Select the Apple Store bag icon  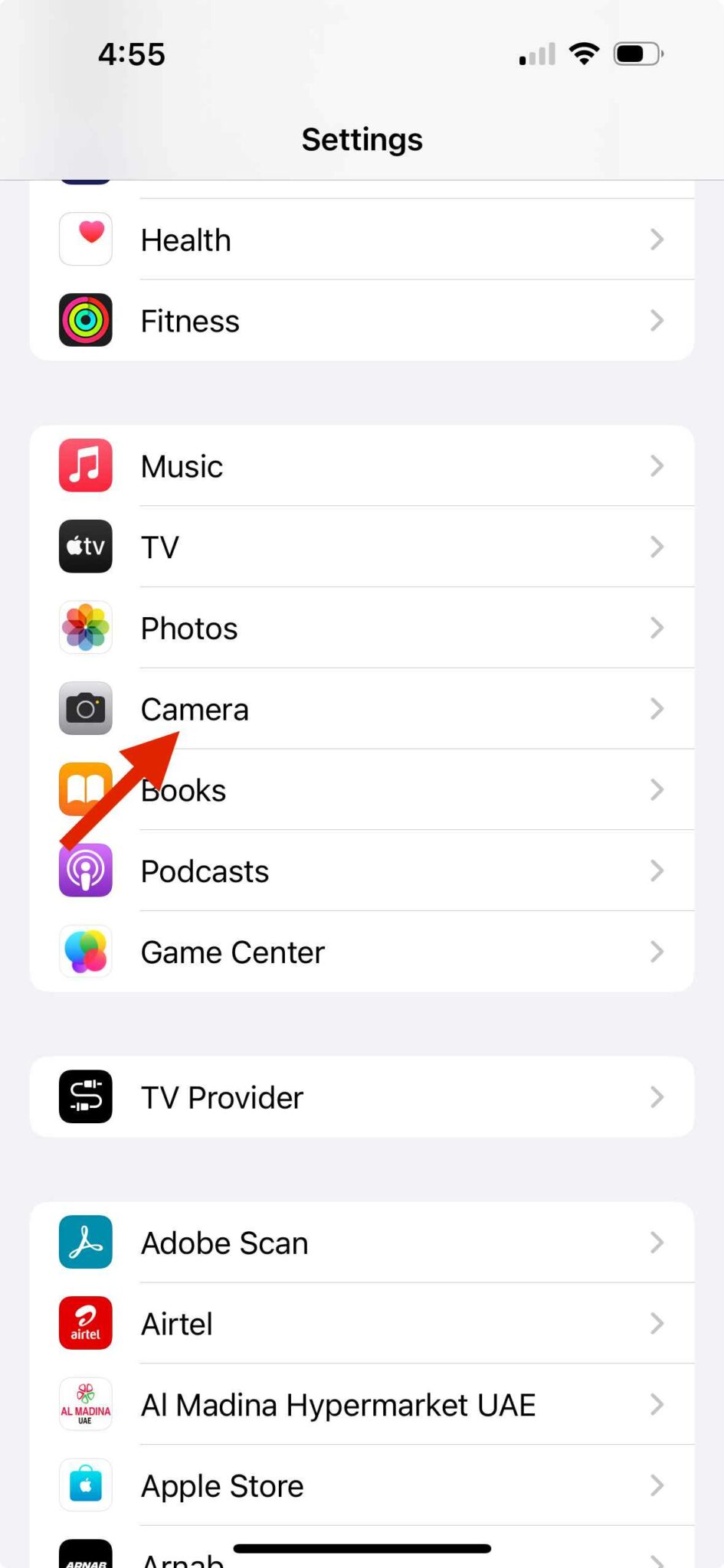[x=85, y=1485]
